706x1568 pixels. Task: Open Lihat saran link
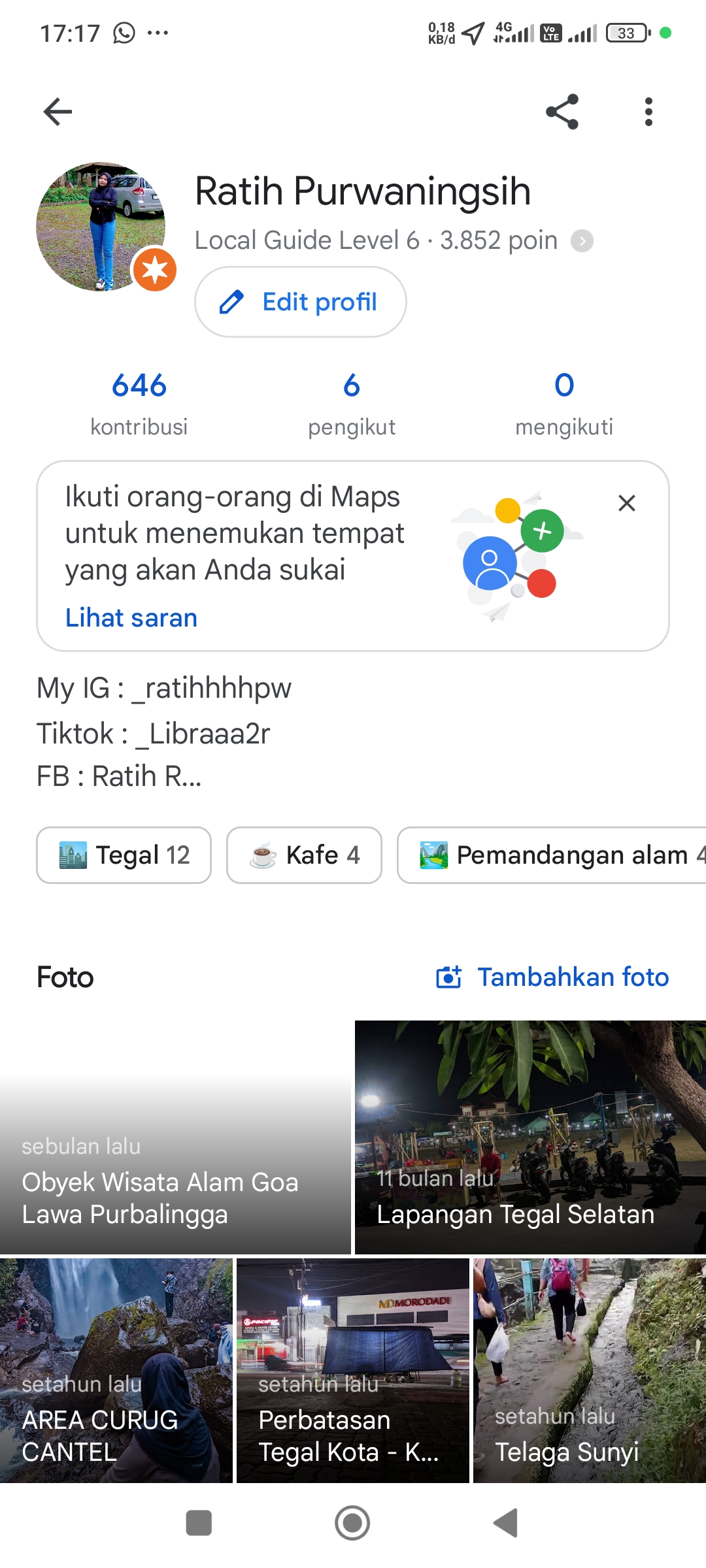(131, 617)
